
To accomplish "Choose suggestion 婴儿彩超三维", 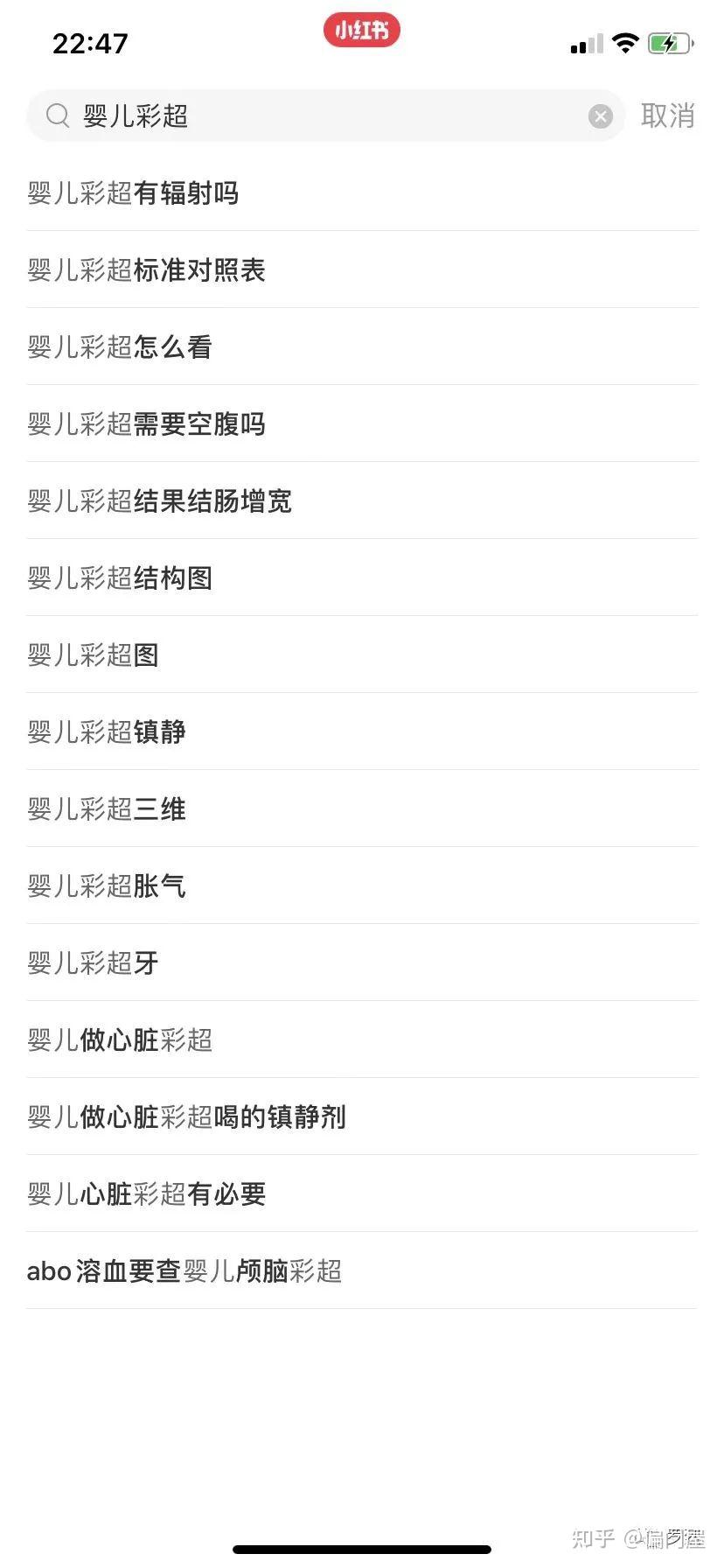I will [107, 808].
